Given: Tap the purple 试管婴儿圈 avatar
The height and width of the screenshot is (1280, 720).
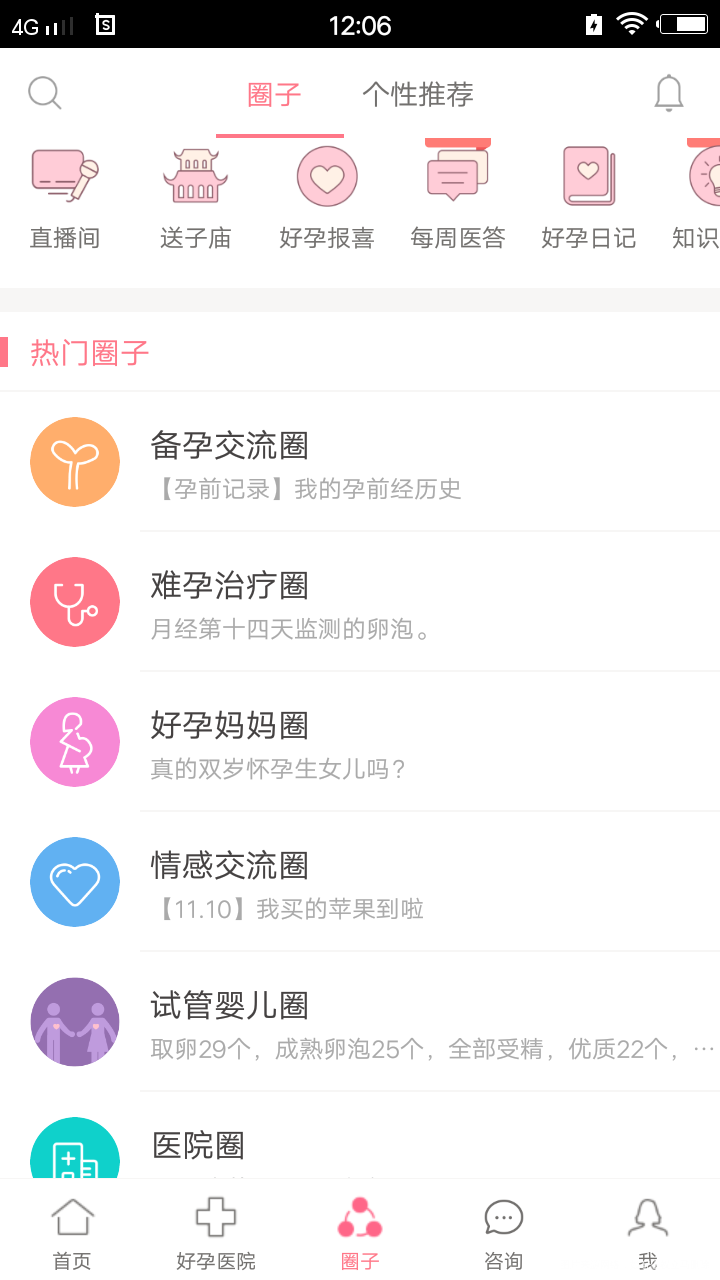Looking at the screenshot, I should (75, 1022).
